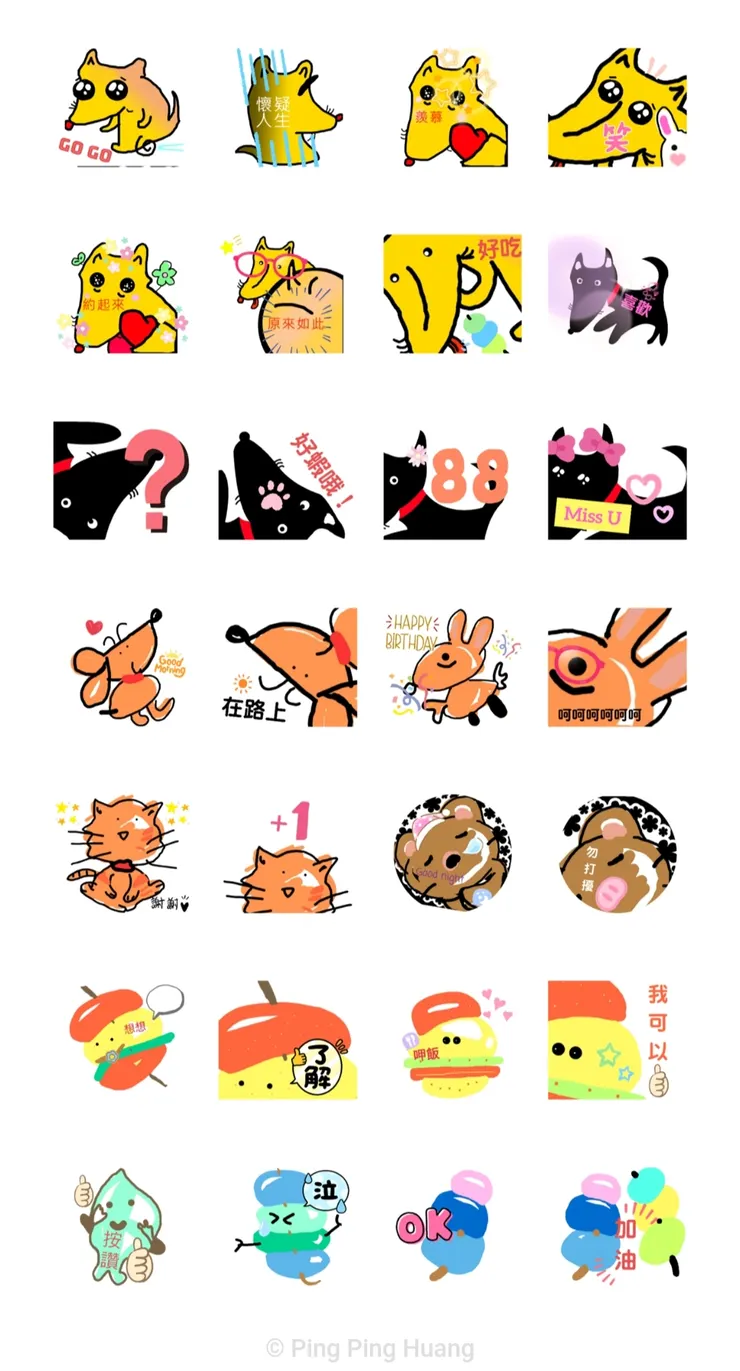Image resolution: width=740 pixels, height=1371 pixels.
Task: Preview the 按讚 thumbs-up sticker
Action: point(122,1227)
